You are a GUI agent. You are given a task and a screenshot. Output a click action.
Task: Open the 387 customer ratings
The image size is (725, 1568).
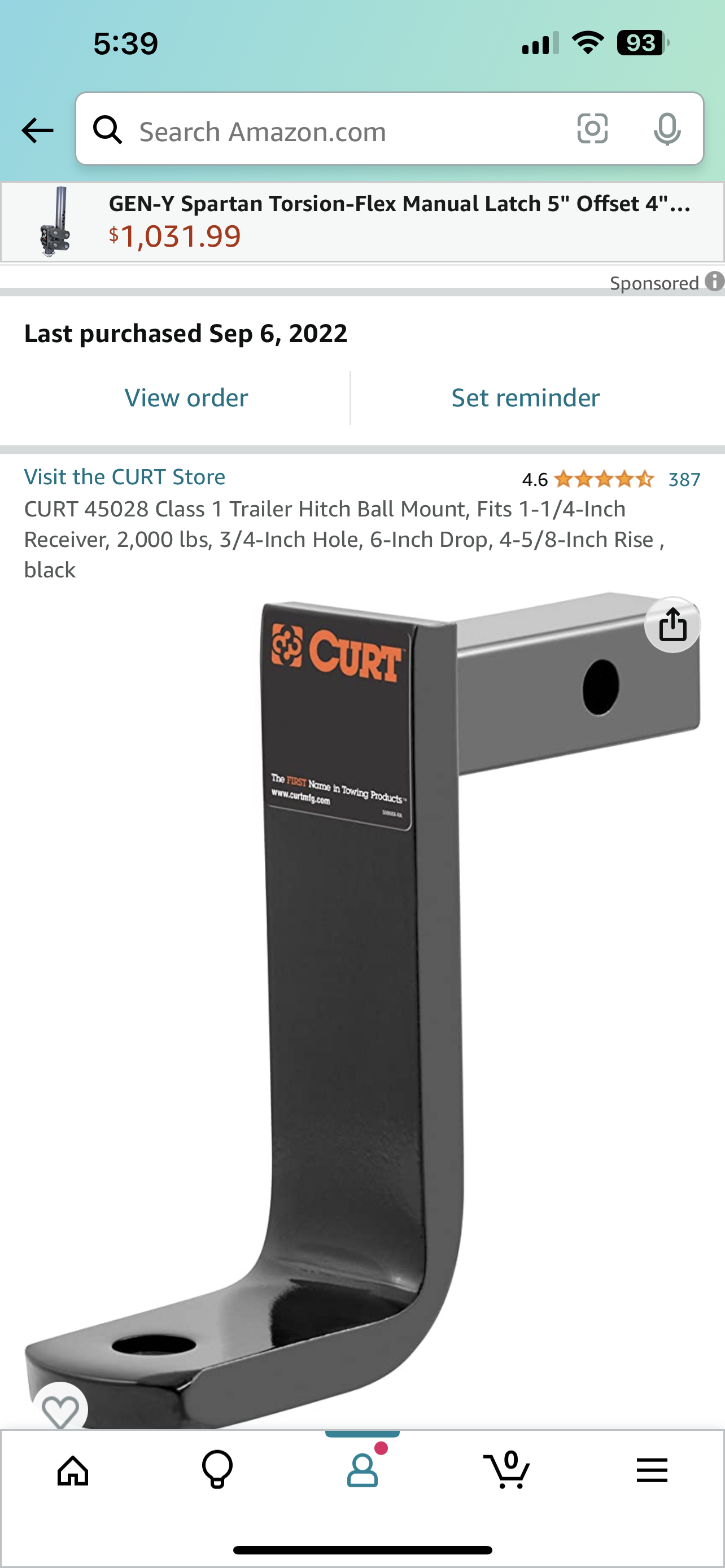pyautogui.click(x=684, y=480)
